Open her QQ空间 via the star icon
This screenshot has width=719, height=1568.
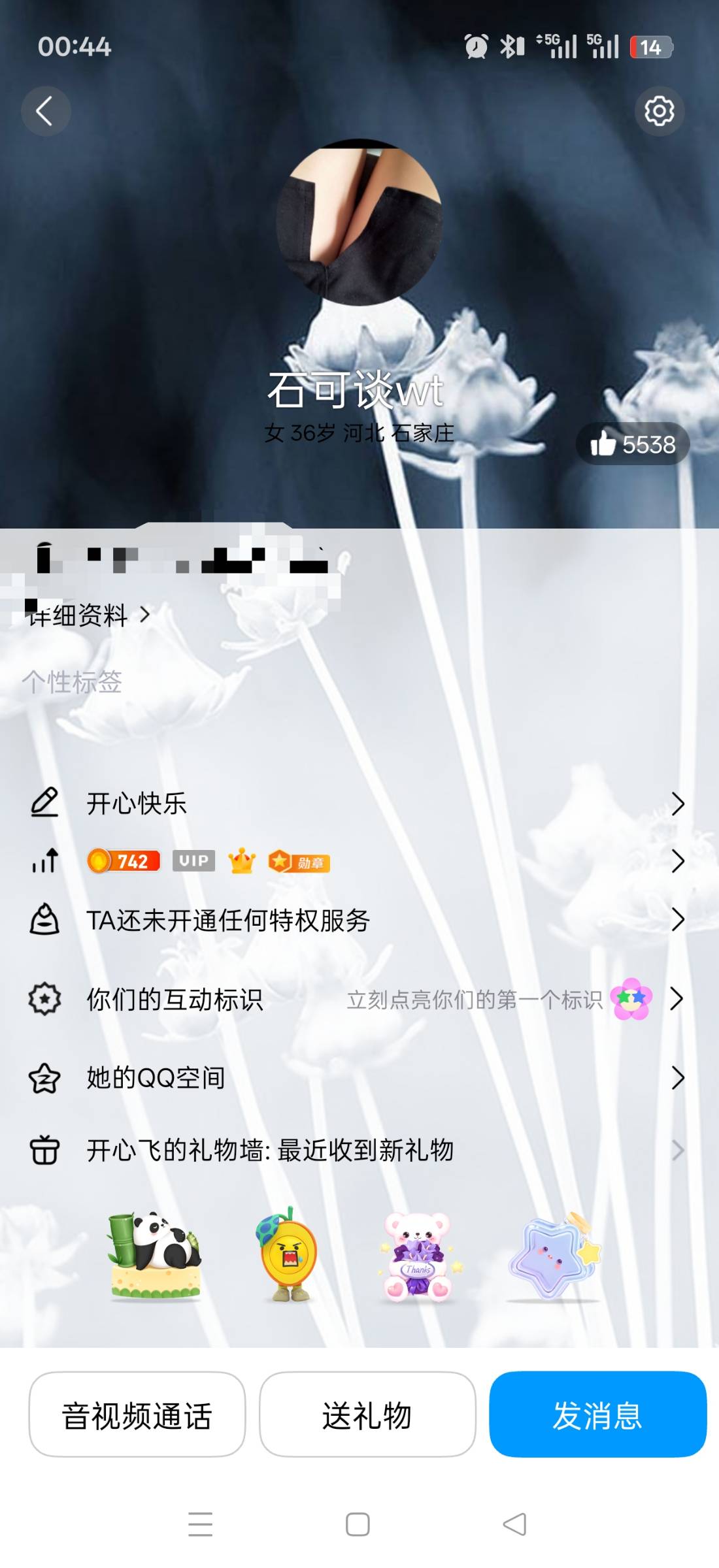44,1079
